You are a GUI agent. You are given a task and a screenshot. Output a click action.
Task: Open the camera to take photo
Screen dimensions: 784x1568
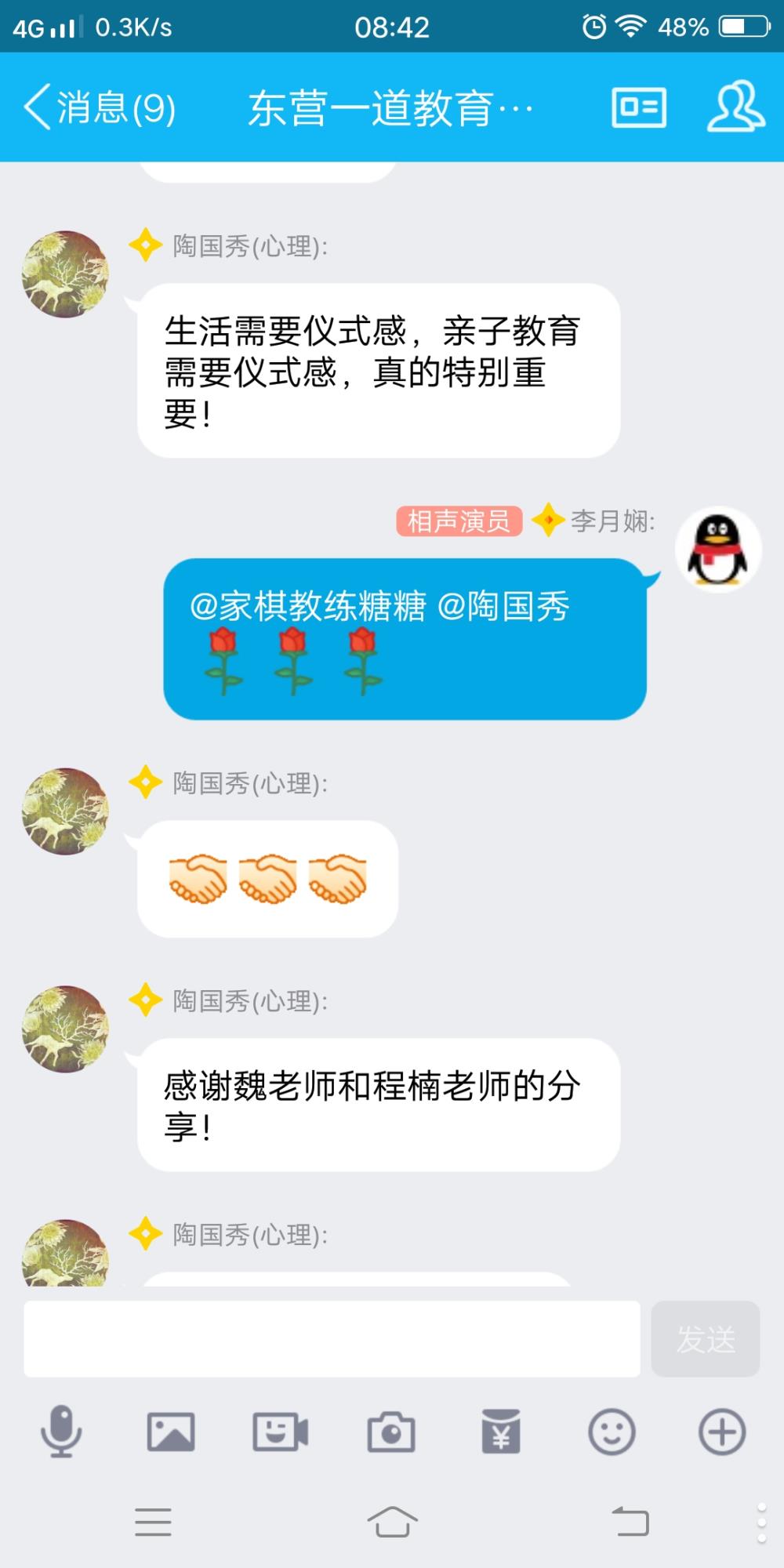click(x=391, y=1432)
